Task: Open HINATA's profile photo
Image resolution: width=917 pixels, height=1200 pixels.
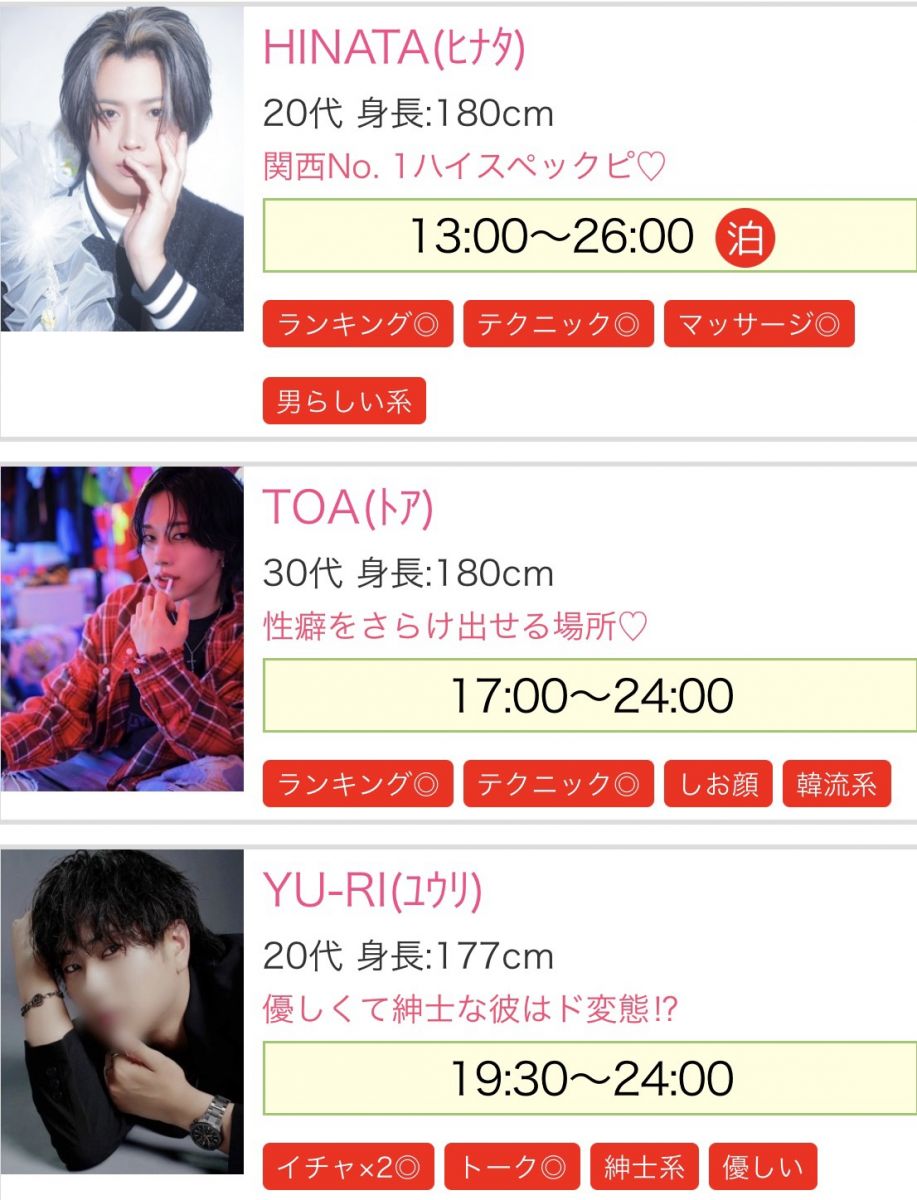Action: pyautogui.click(x=122, y=168)
